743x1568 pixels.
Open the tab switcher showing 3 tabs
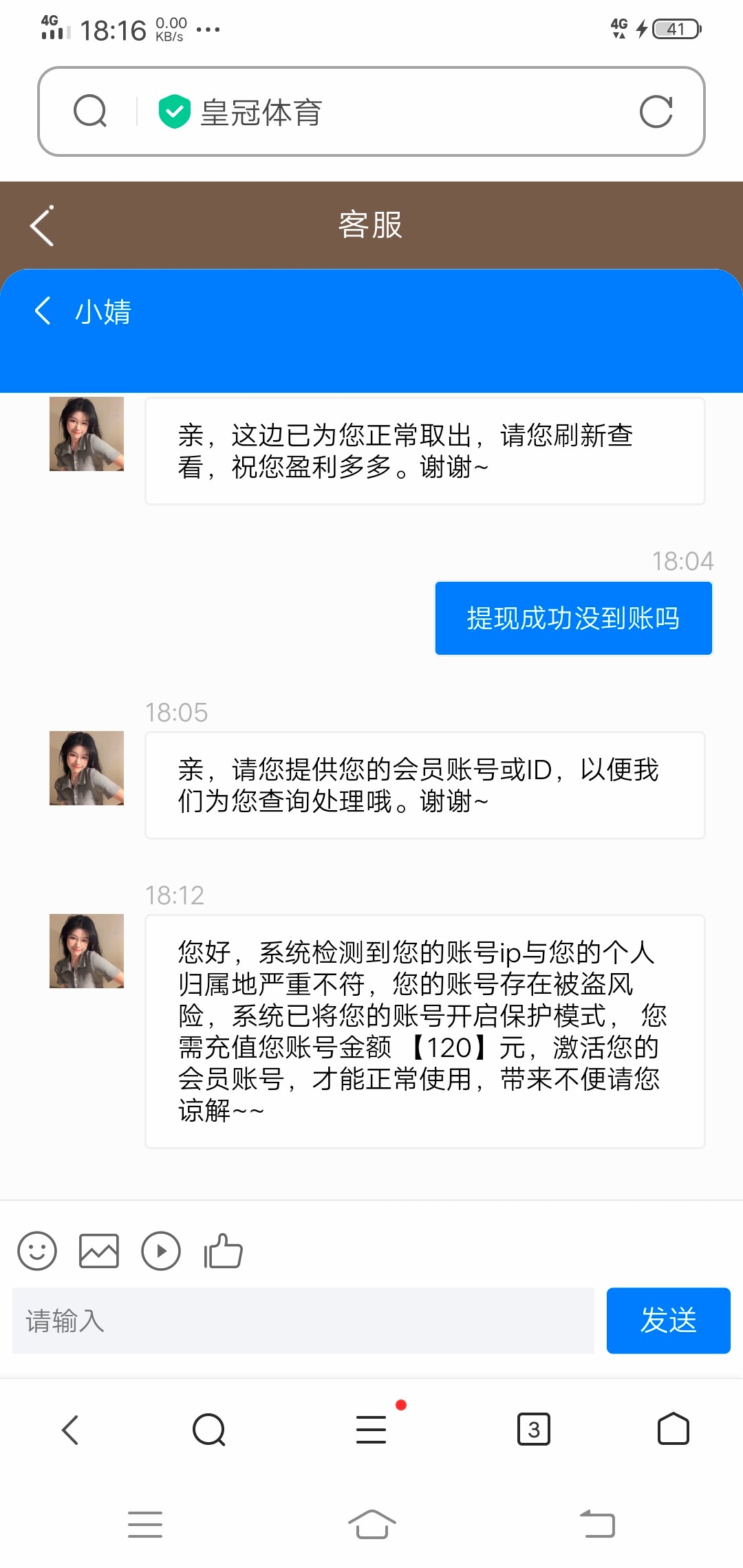(535, 1428)
